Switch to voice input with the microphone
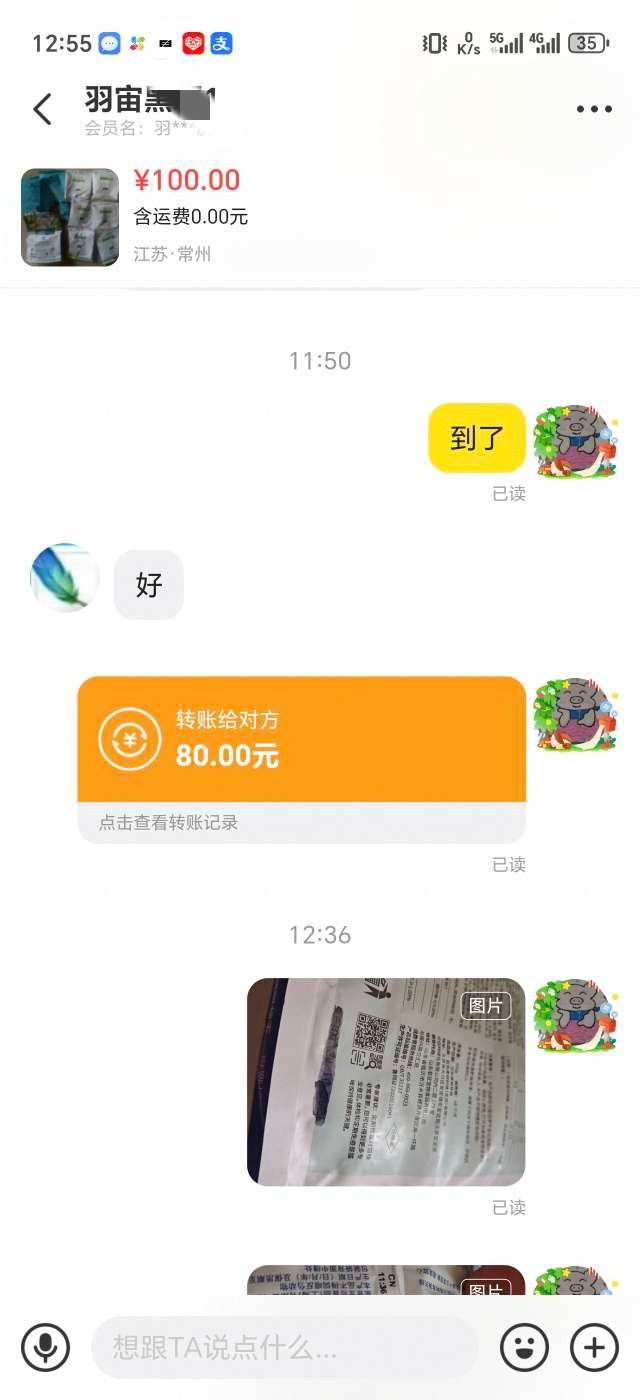Image resolution: width=640 pixels, height=1400 pixels. (x=45, y=1347)
